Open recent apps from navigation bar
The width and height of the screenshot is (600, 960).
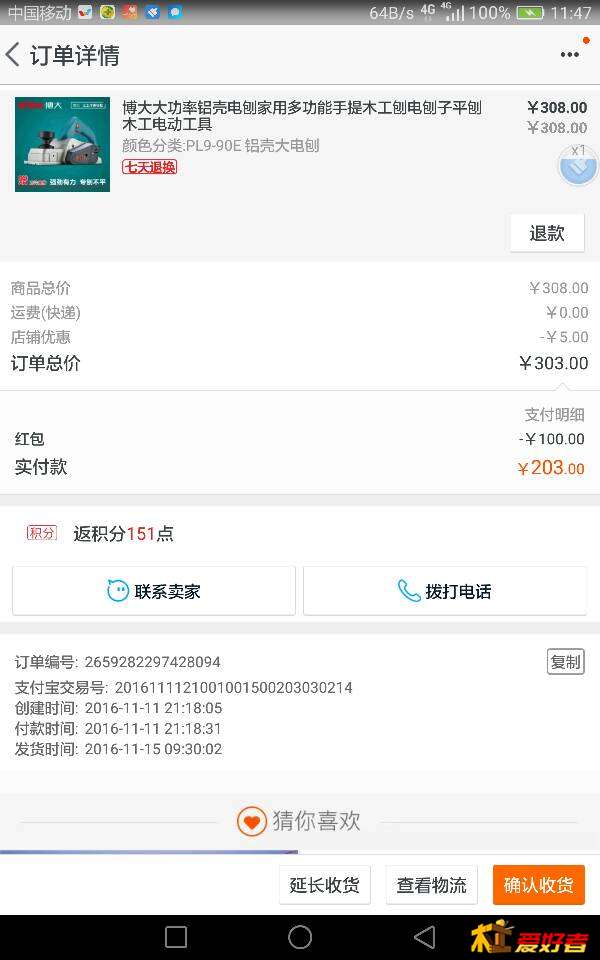coord(176,937)
